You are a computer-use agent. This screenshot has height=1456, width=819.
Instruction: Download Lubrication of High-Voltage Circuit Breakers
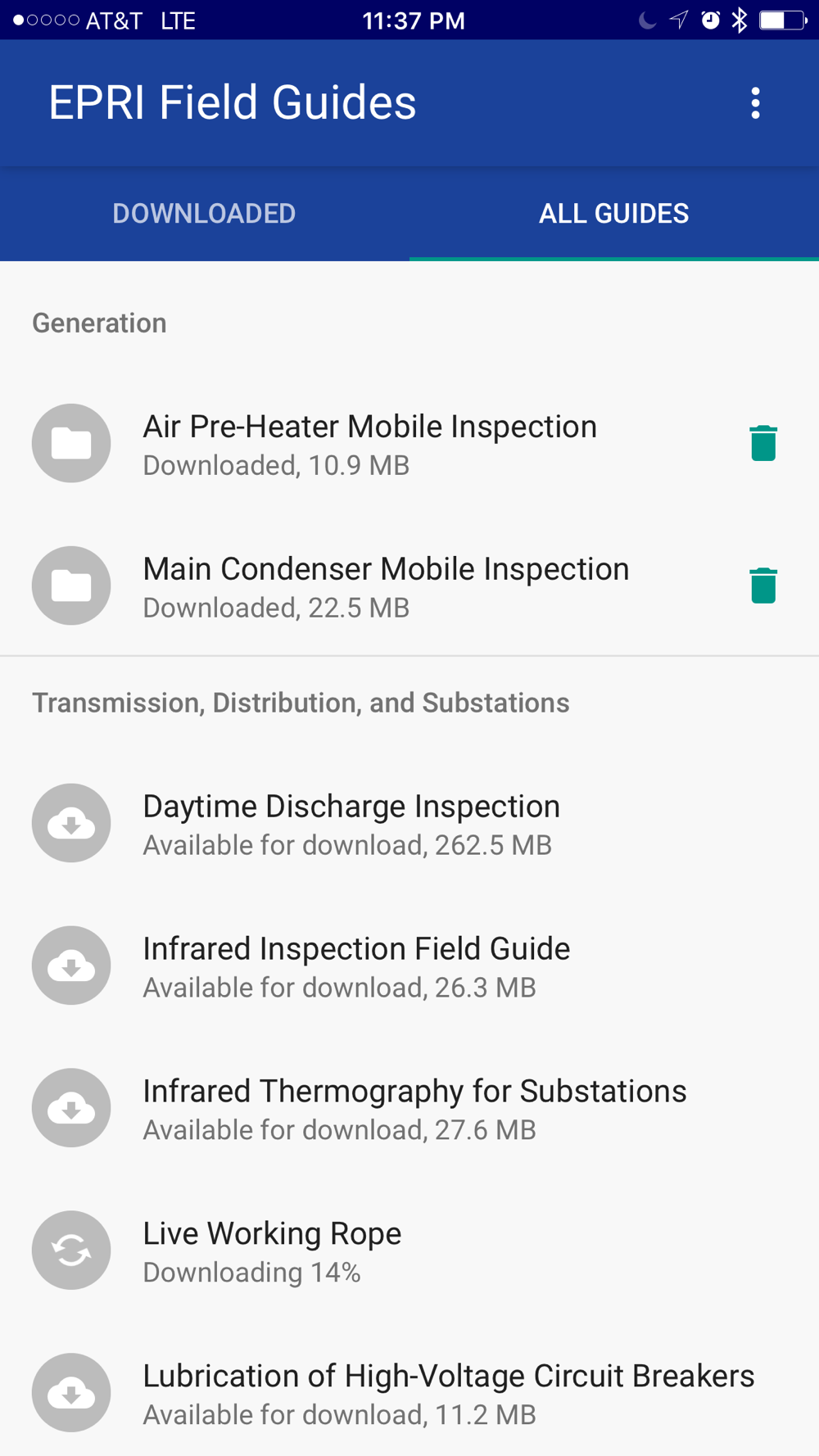(71, 1393)
